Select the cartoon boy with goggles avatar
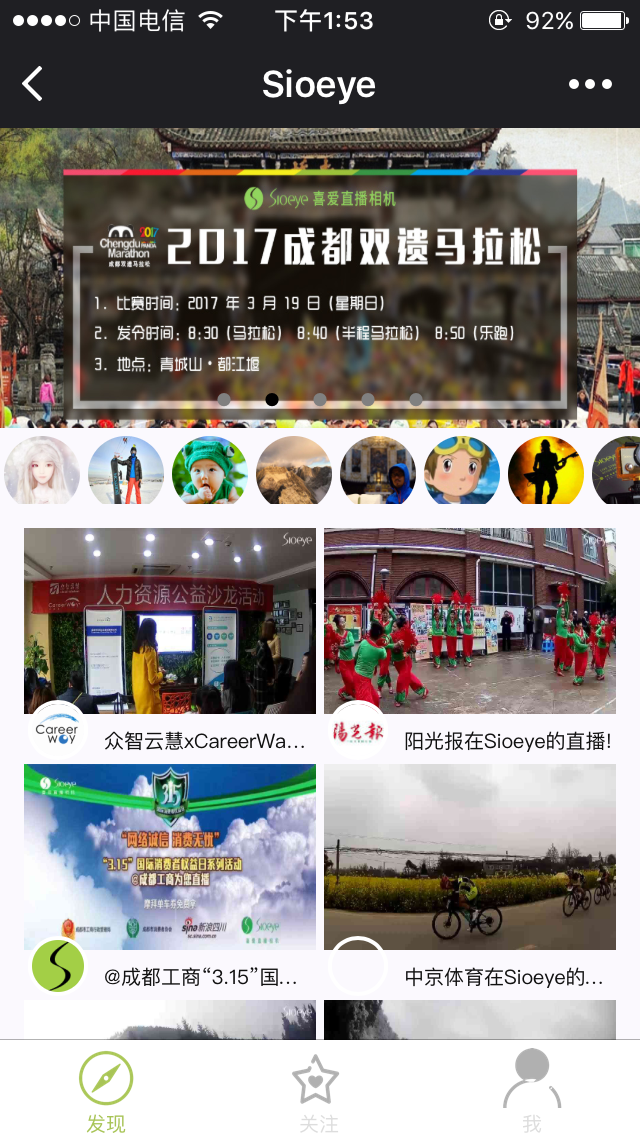This screenshot has width=640, height=1136. [462, 472]
